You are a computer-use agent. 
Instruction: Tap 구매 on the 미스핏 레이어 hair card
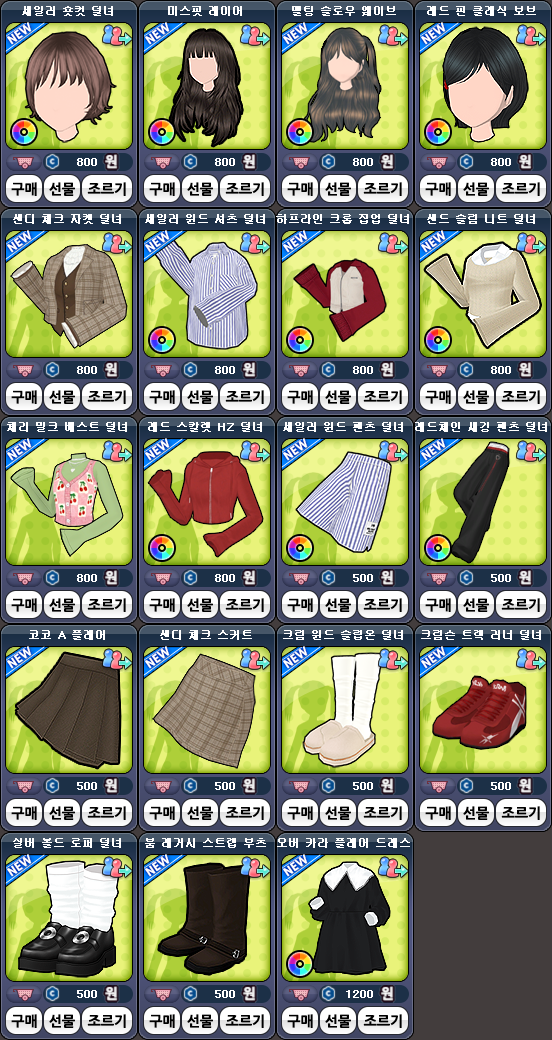coord(162,189)
